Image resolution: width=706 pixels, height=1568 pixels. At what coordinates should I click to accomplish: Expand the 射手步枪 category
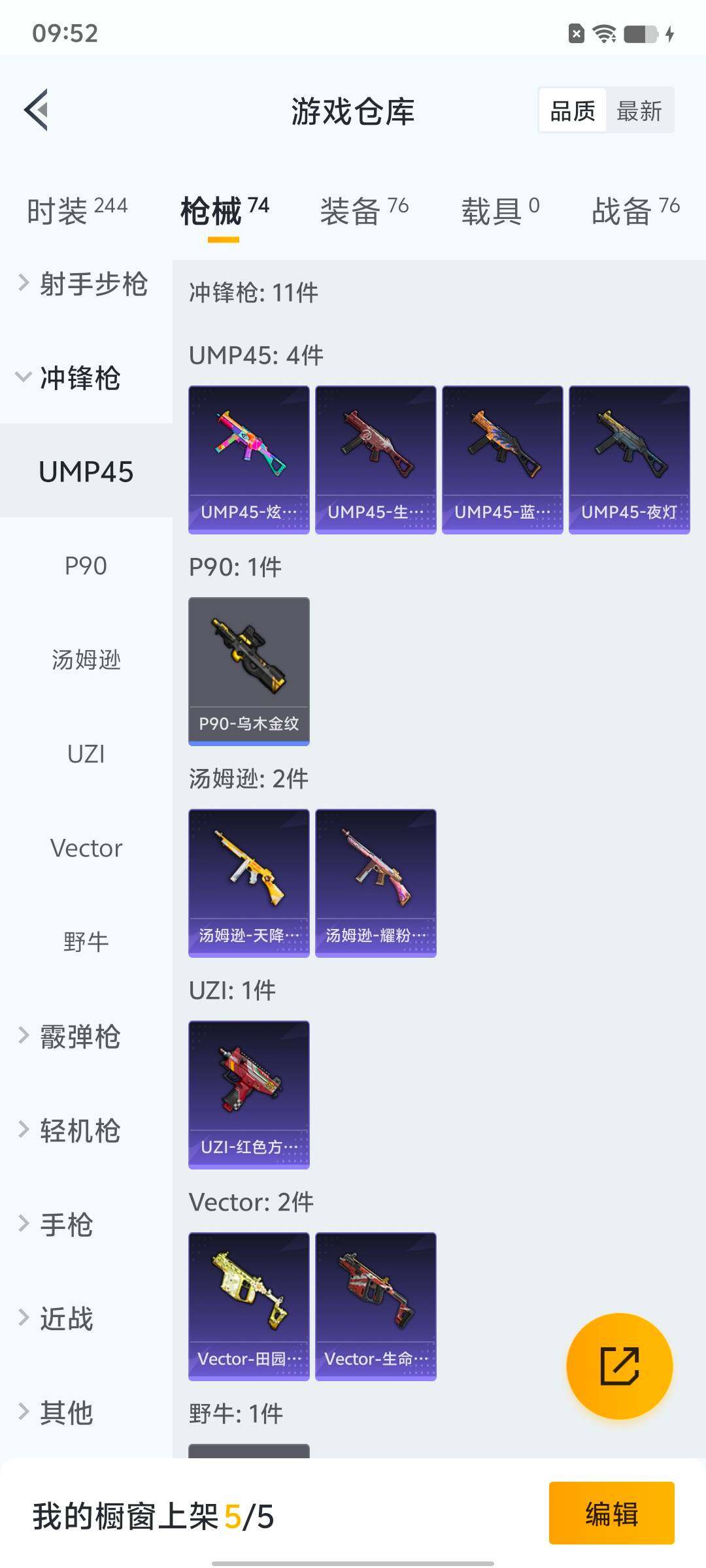pyautogui.click(x=85, y=284)
